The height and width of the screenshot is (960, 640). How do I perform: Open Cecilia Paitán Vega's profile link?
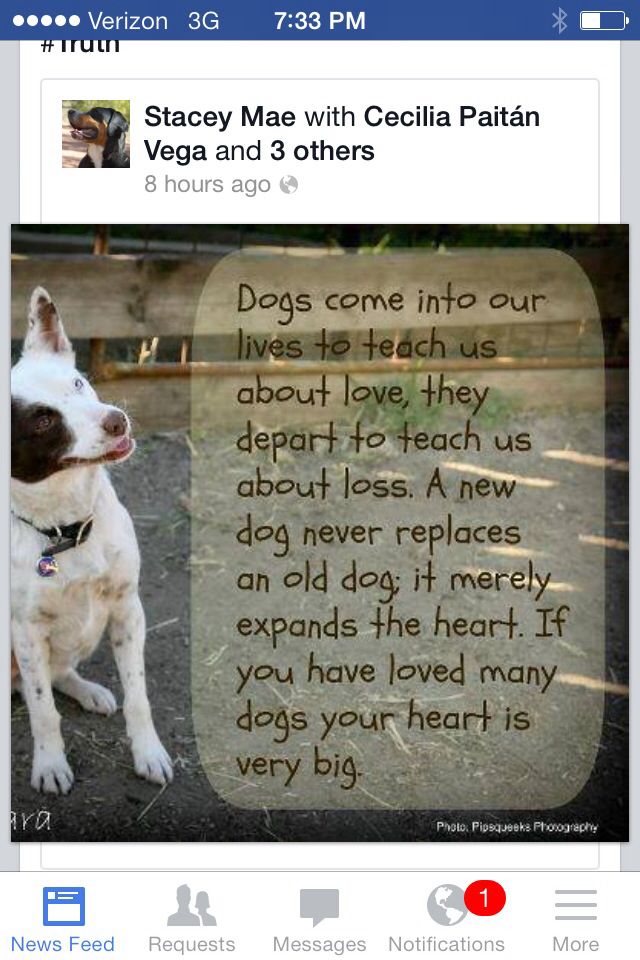coord(450,117)
